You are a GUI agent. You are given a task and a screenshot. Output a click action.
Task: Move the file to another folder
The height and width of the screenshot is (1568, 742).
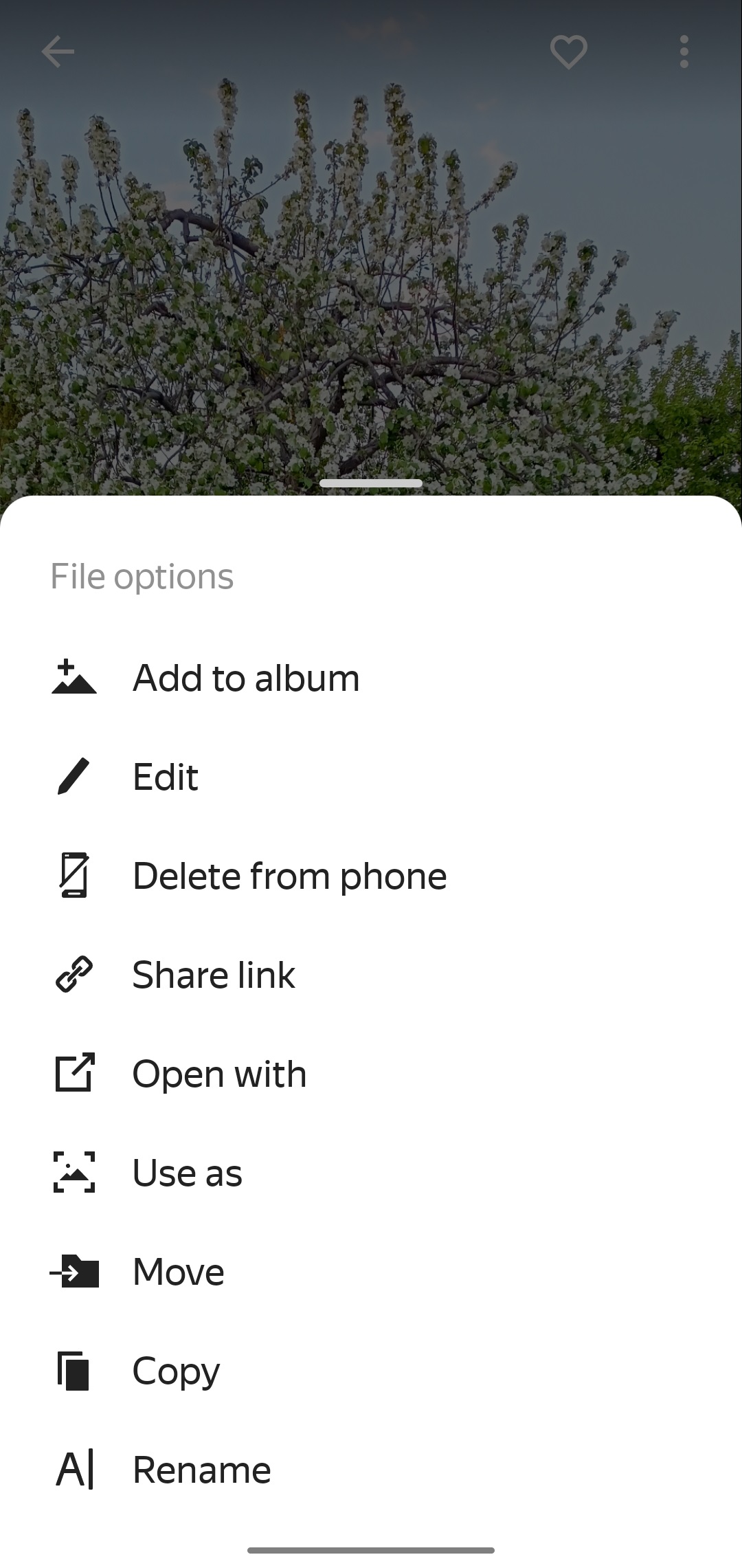[178, 1272]
